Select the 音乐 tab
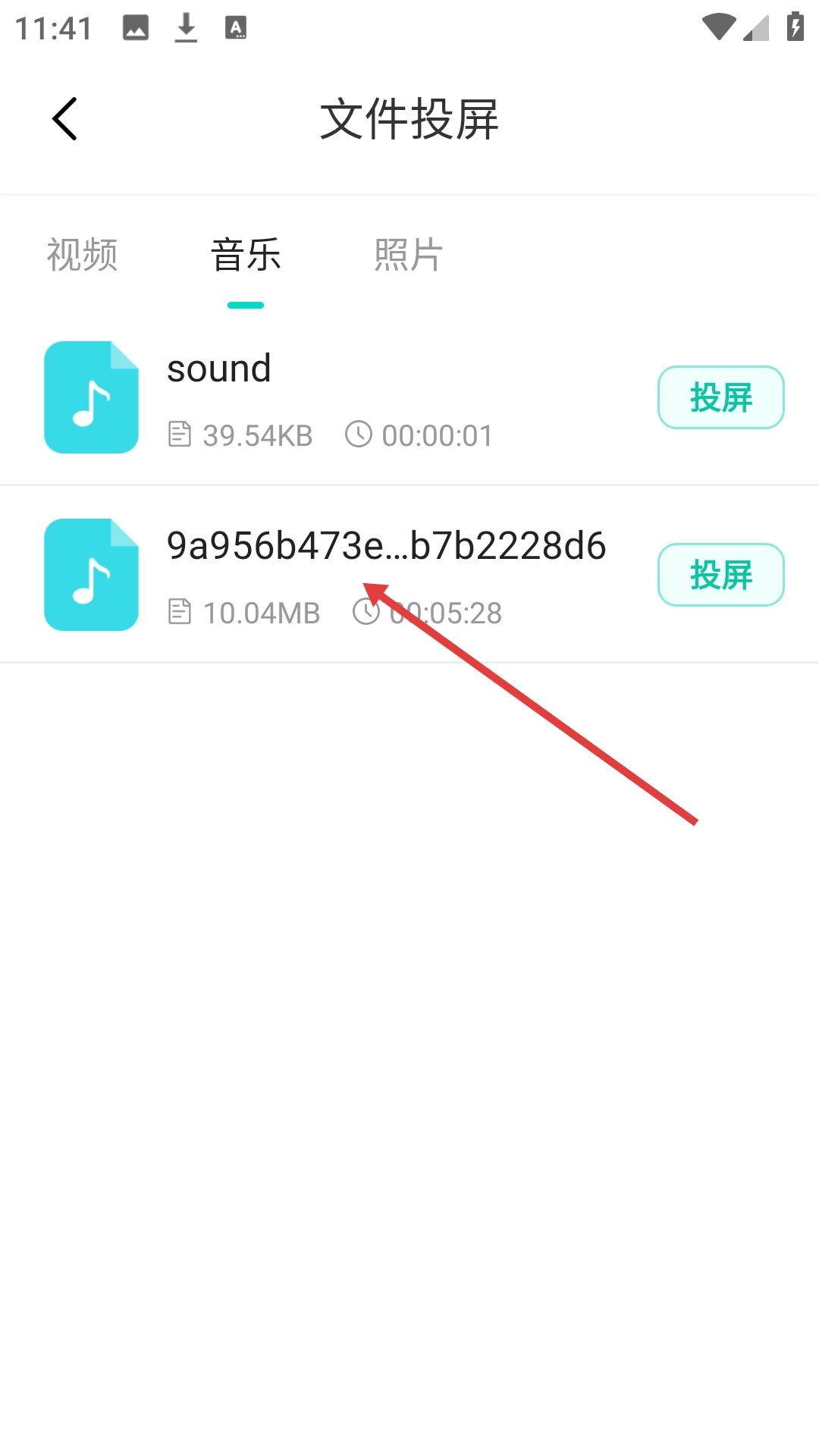The width and height of the screenshot is (819, 1456). 246,255
